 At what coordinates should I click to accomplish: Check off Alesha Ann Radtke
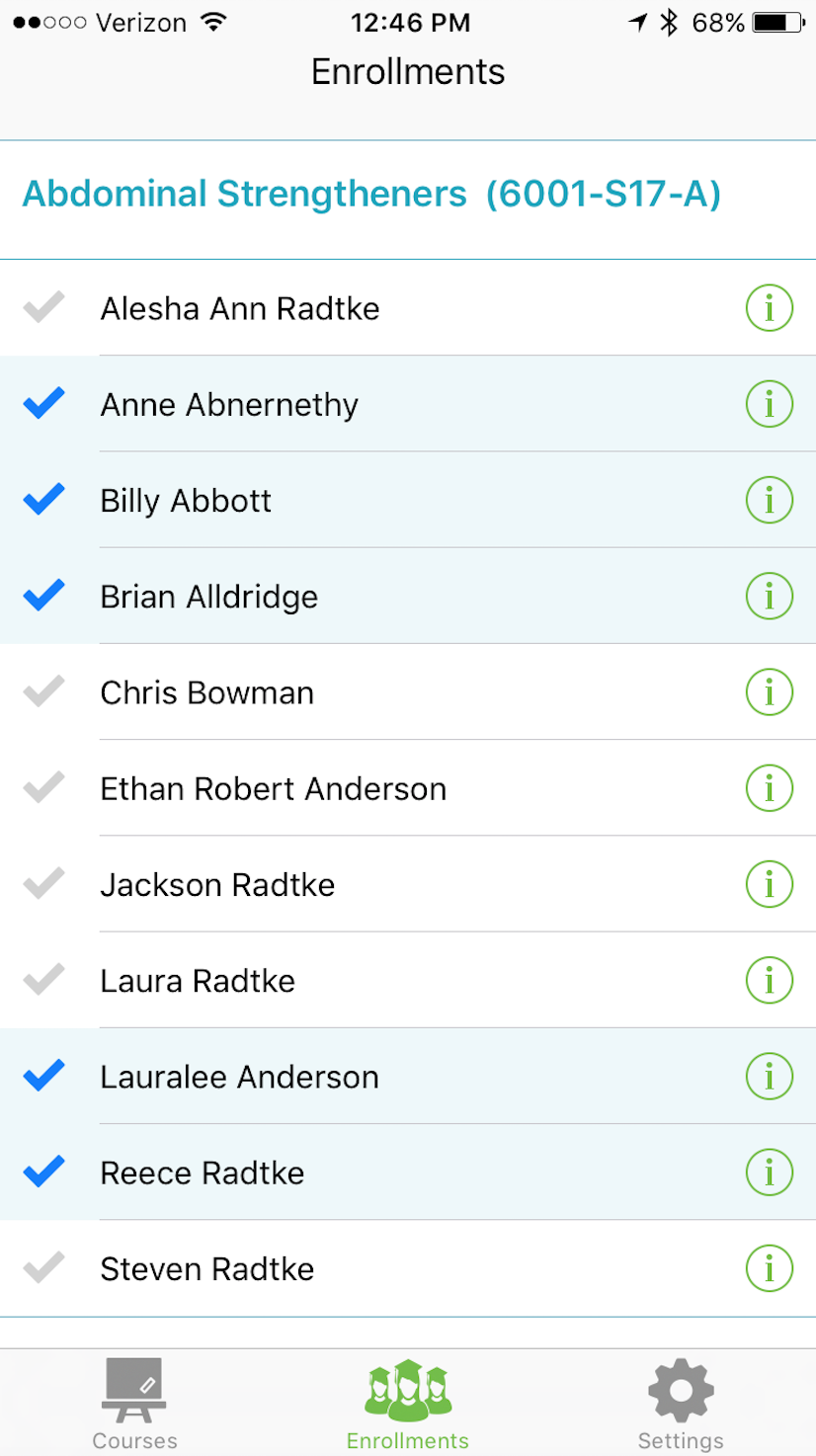click(x=43, y=307)
